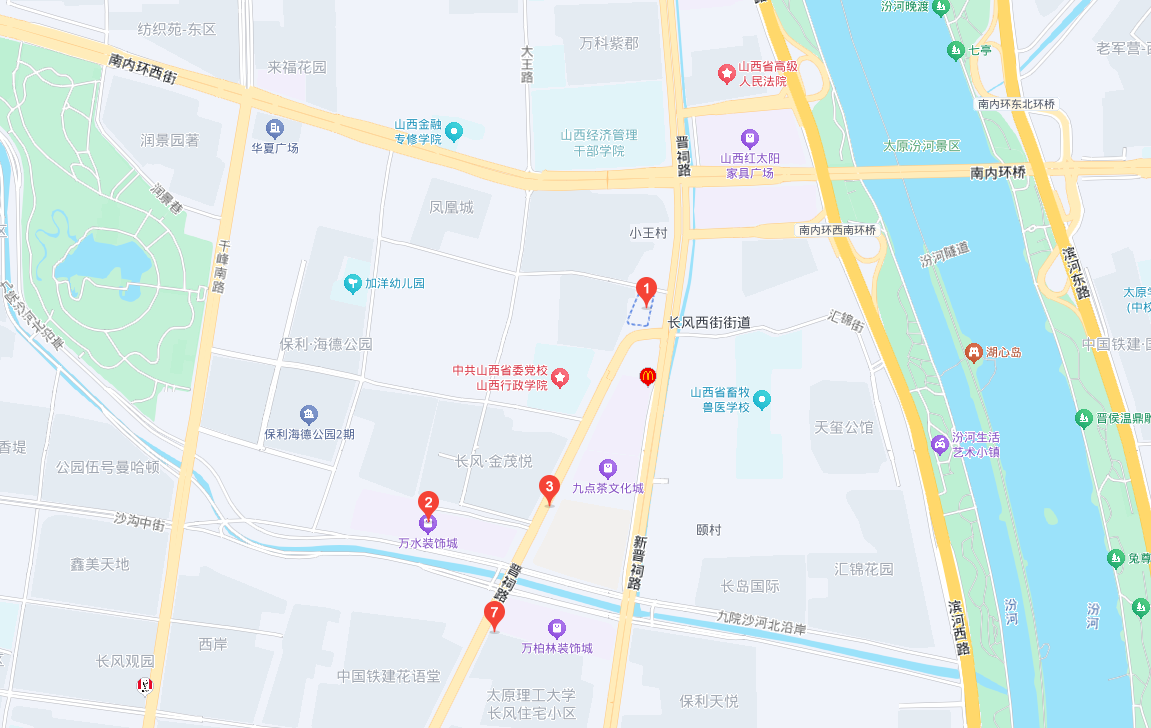Tap the 加洋幼儿园 kindergarten icon

352,283
